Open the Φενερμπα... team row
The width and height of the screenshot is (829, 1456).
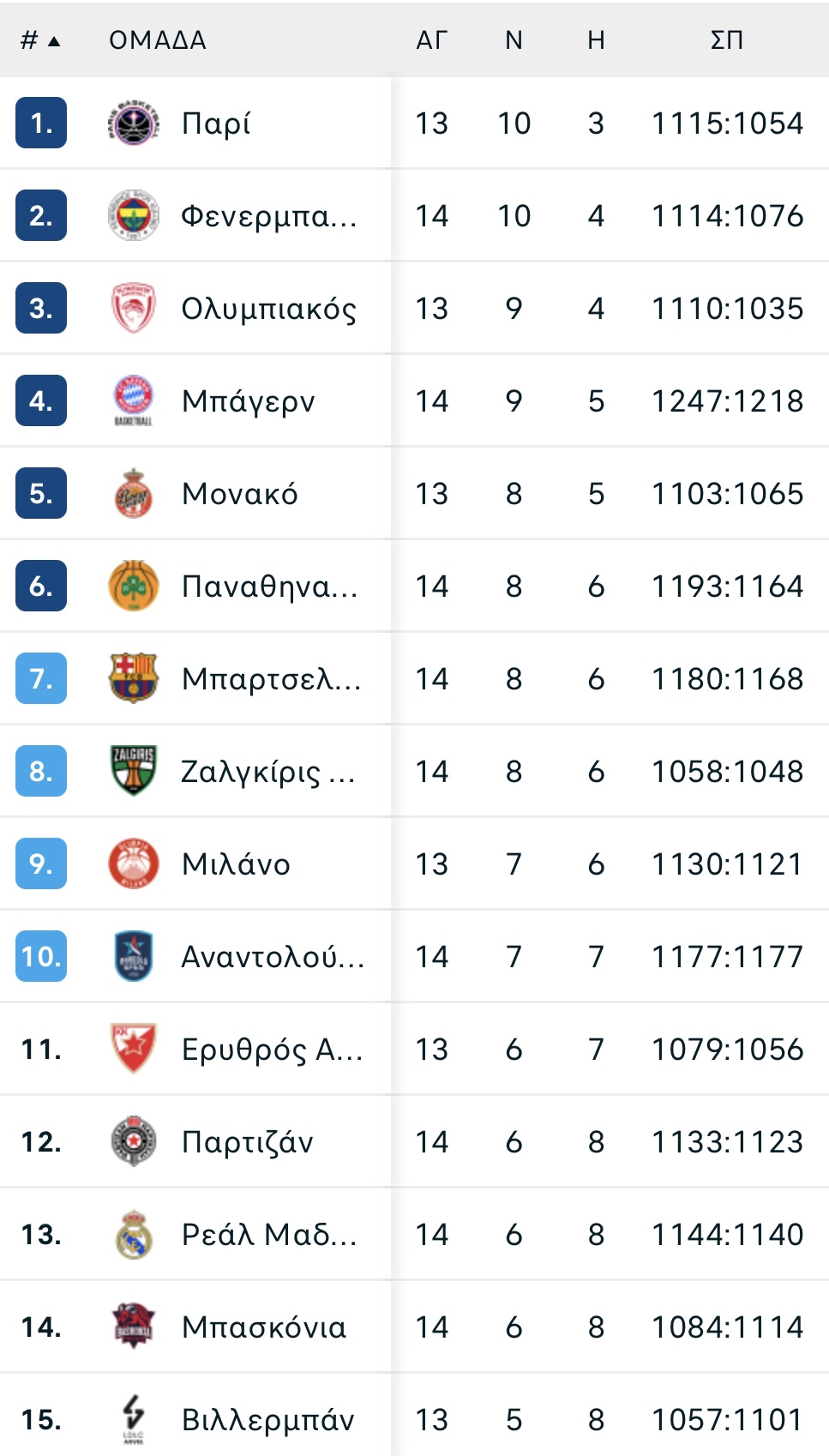point(414,216)
